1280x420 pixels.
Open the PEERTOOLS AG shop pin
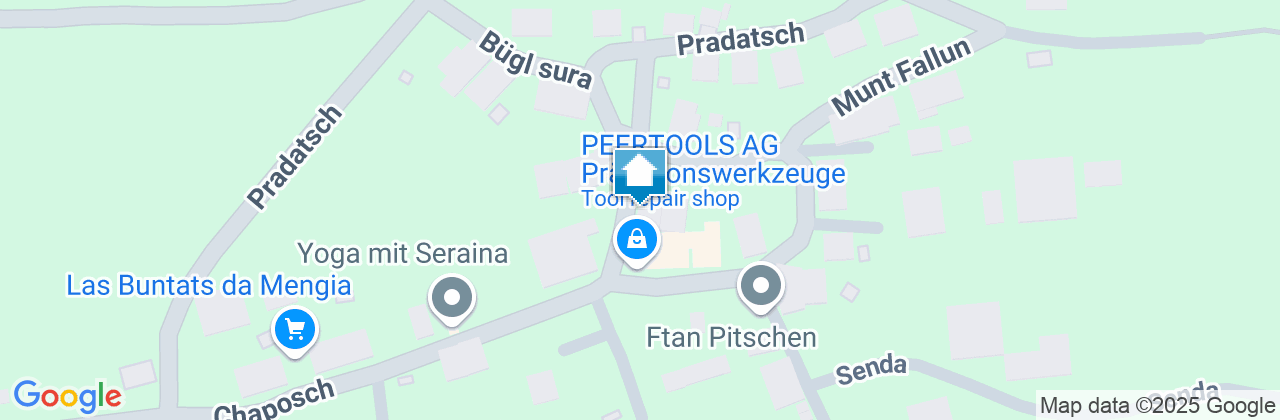pos(637,240)
